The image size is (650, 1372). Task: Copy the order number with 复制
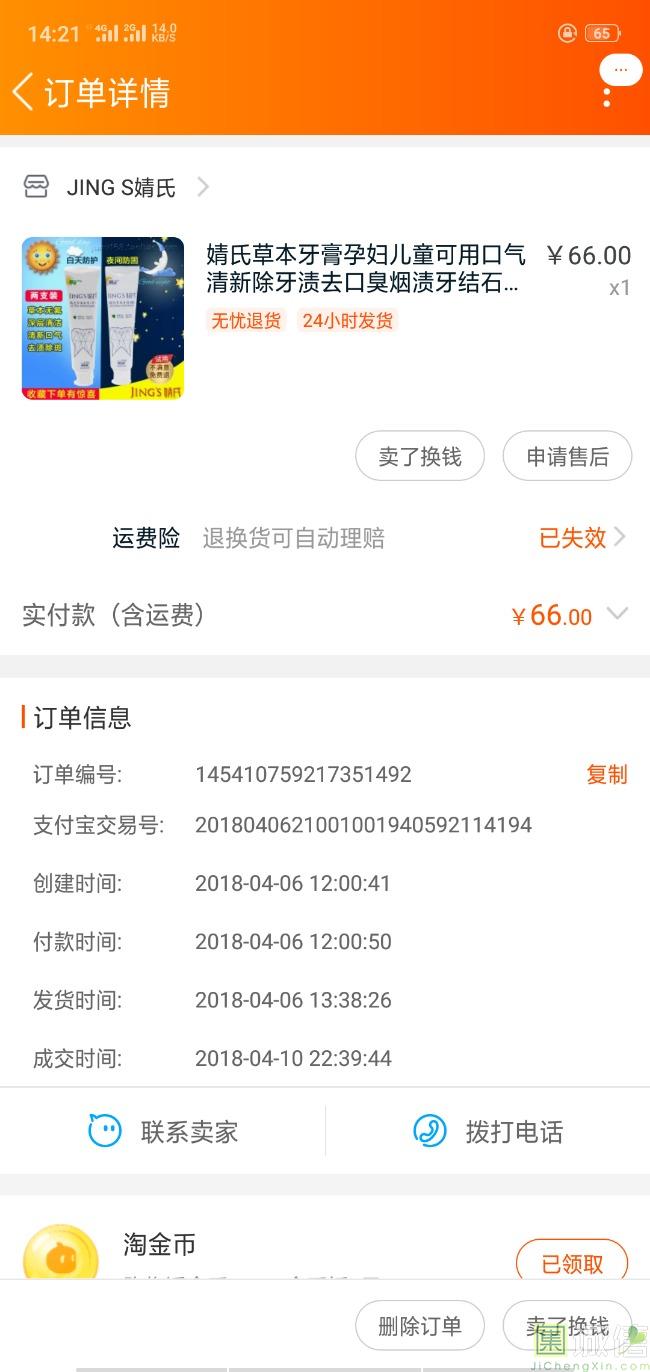pyautogui.click(x=606, y=774)
